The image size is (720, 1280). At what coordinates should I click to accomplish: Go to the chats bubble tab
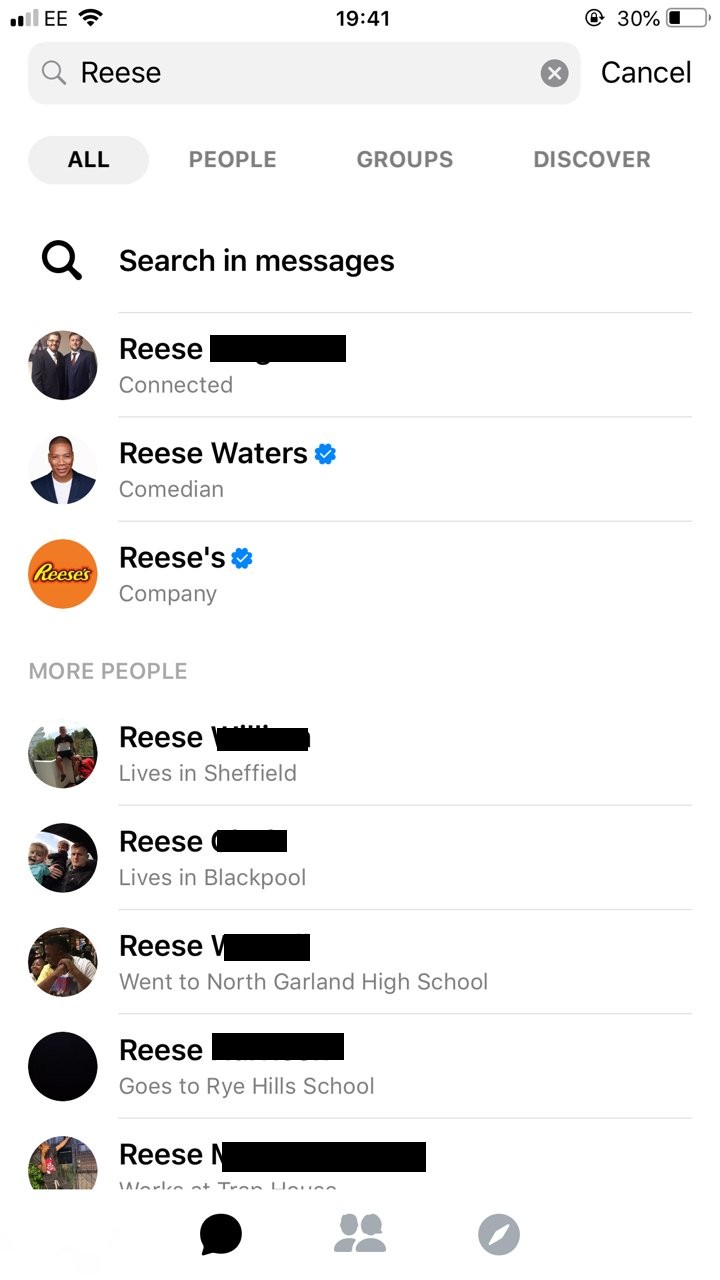coord(220,1234)
